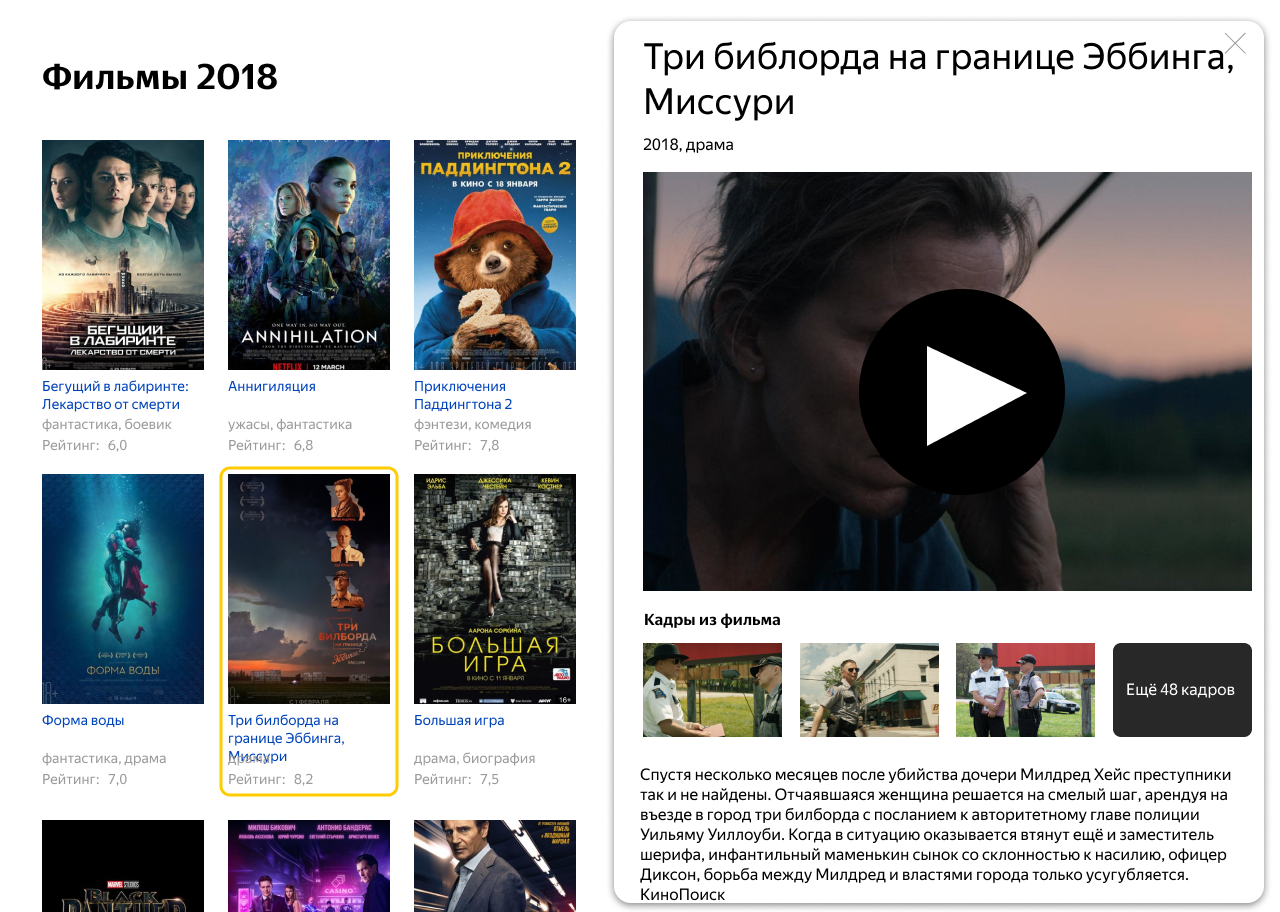
Task: Open 'Три билборда на границе Эббинга, Миссури' link
Action: pos(285,737)
